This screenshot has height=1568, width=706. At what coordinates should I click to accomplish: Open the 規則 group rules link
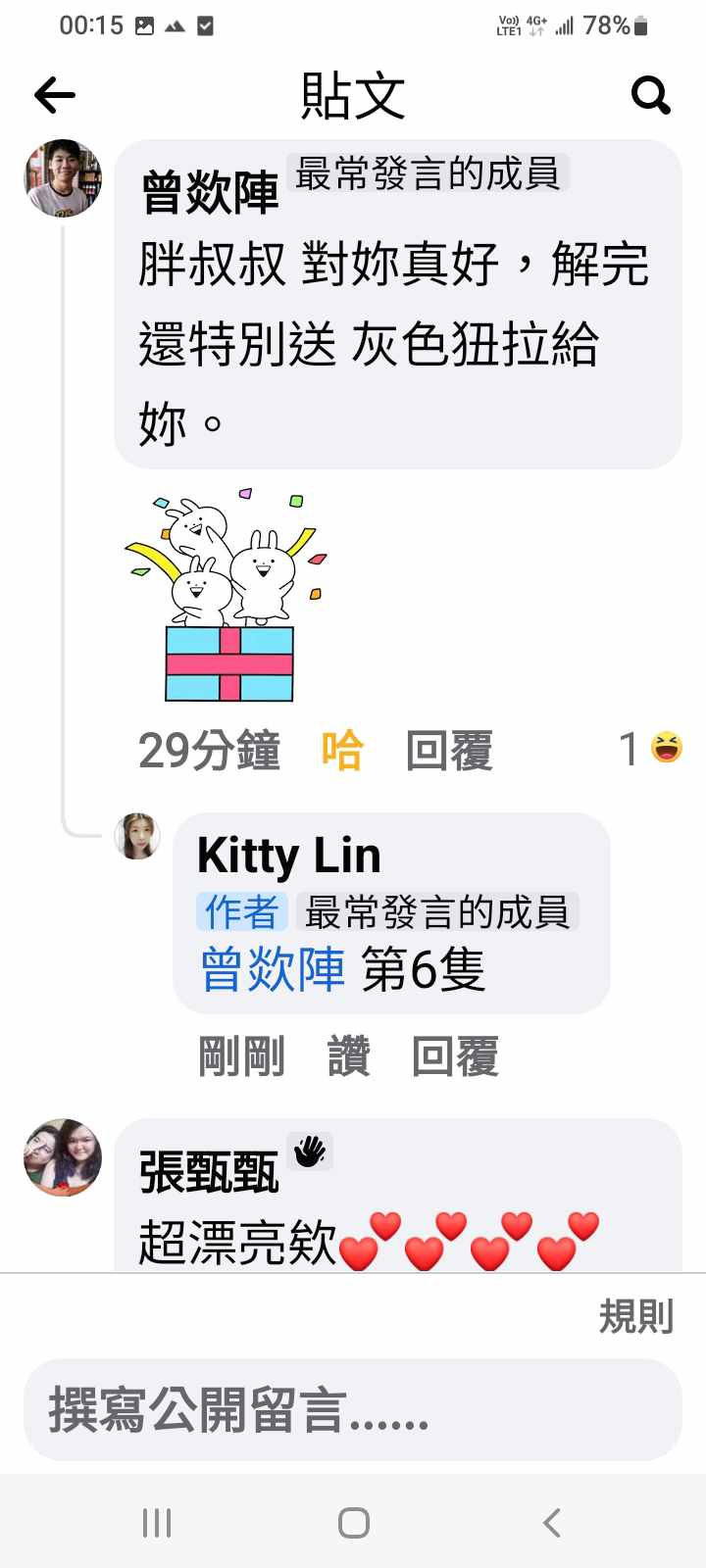pos(636,1316)
